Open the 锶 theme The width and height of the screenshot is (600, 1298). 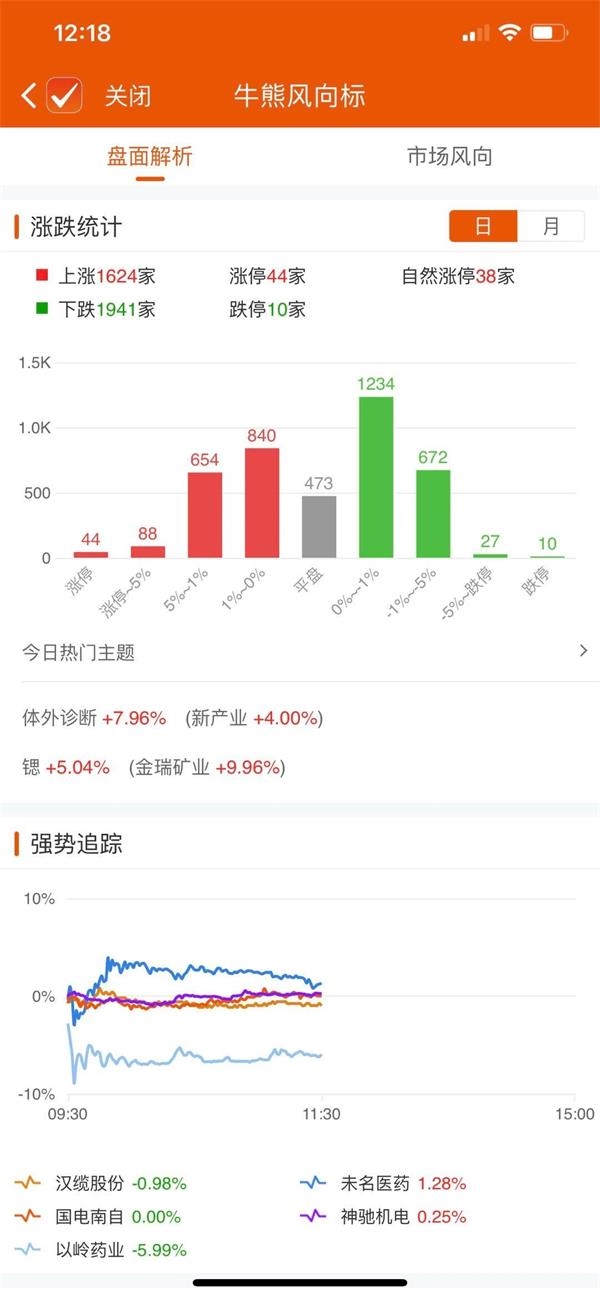32,767
